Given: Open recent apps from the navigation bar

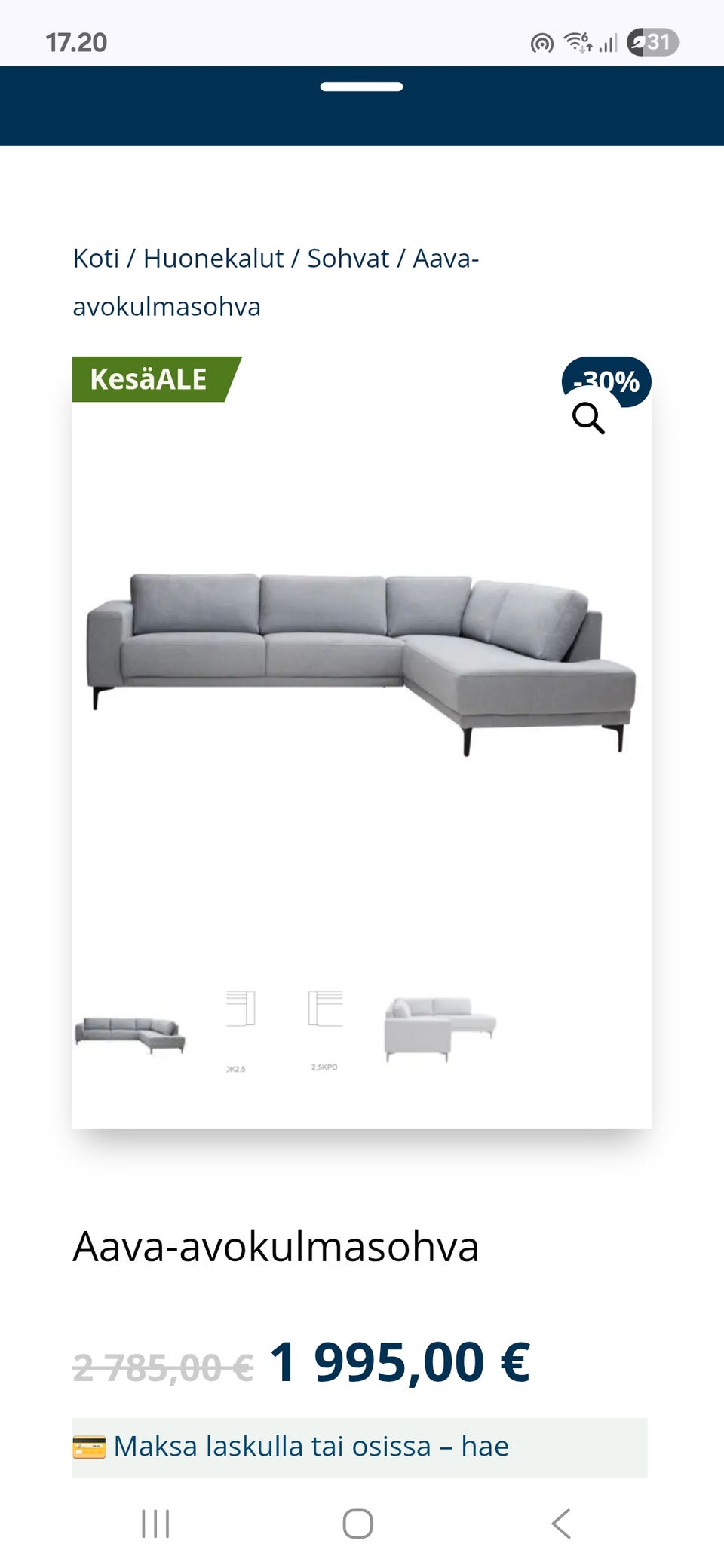Looking at the screenshot, I should tap(155, 1524).
